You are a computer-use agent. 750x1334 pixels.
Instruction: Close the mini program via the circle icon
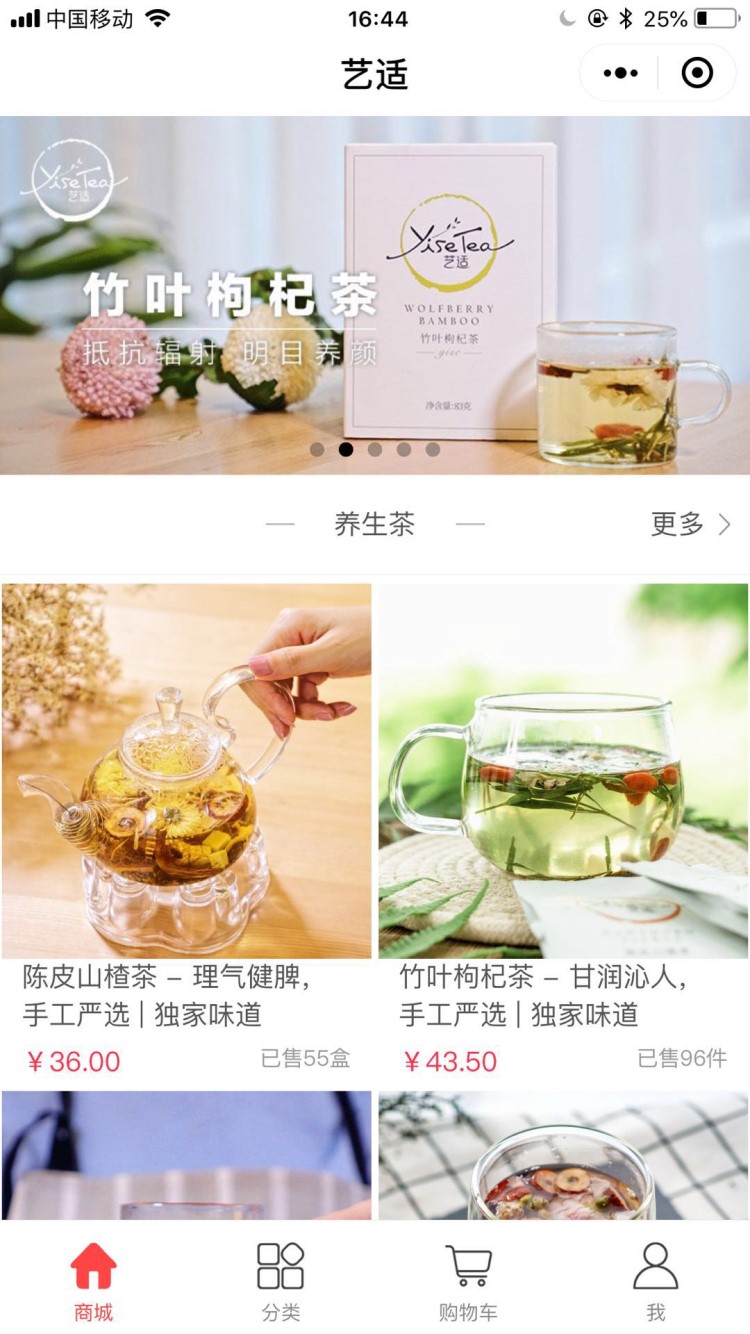pyautogui.click(x=697, y=73)
